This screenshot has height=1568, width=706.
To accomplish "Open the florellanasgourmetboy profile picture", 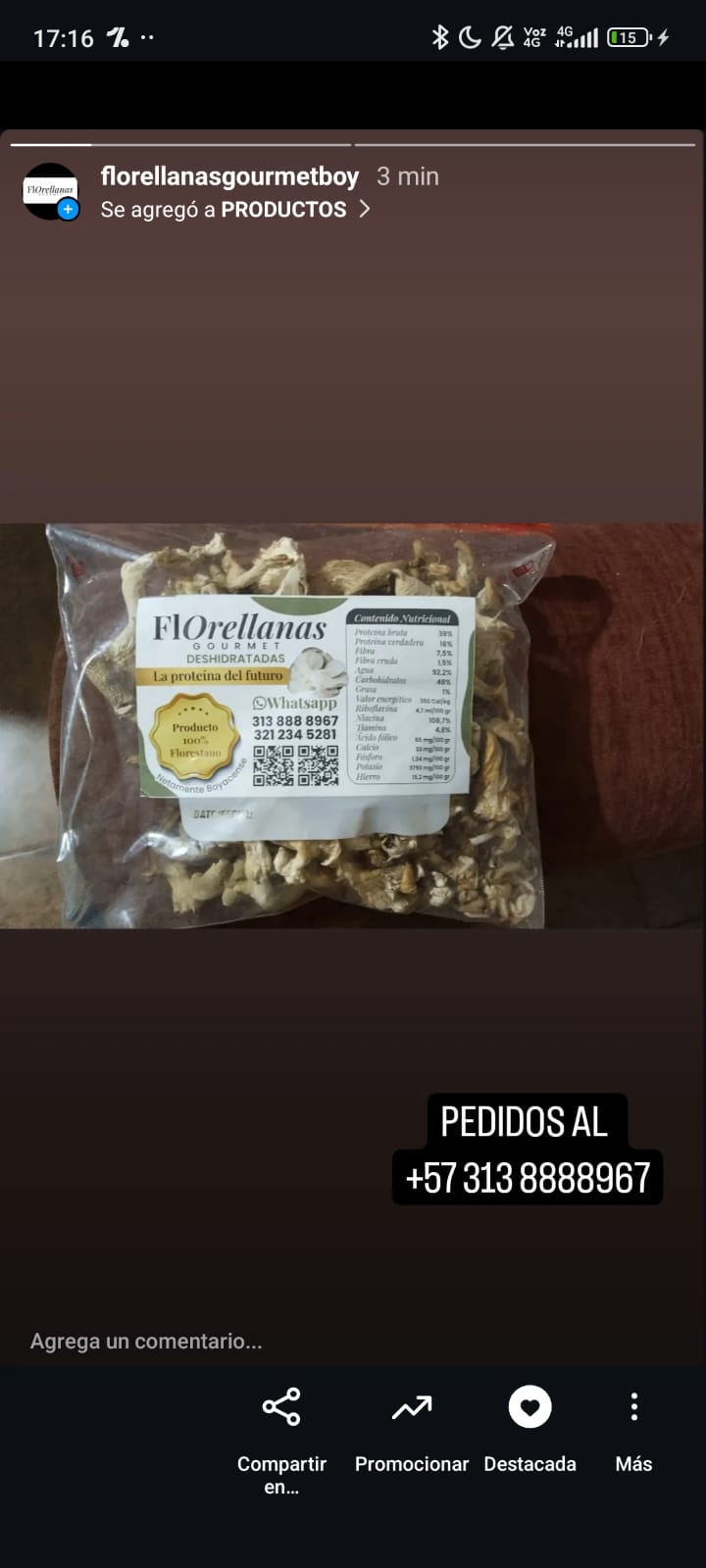I will [x=50, y=191].
